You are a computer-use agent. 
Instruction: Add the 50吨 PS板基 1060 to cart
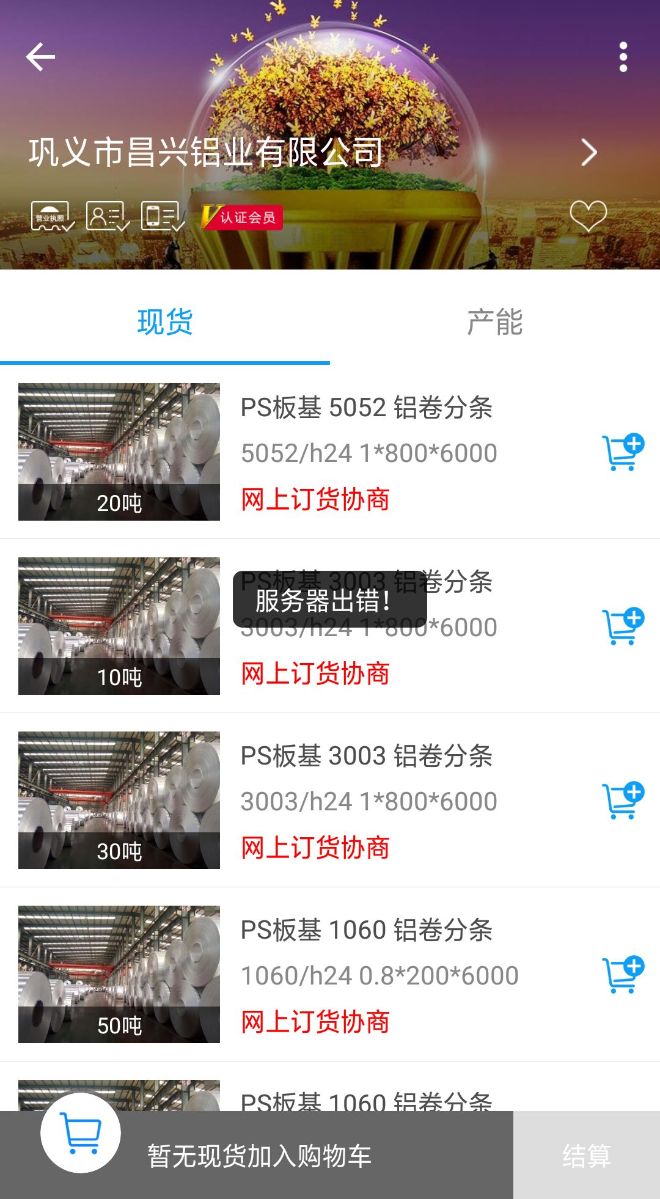point(622,974)
